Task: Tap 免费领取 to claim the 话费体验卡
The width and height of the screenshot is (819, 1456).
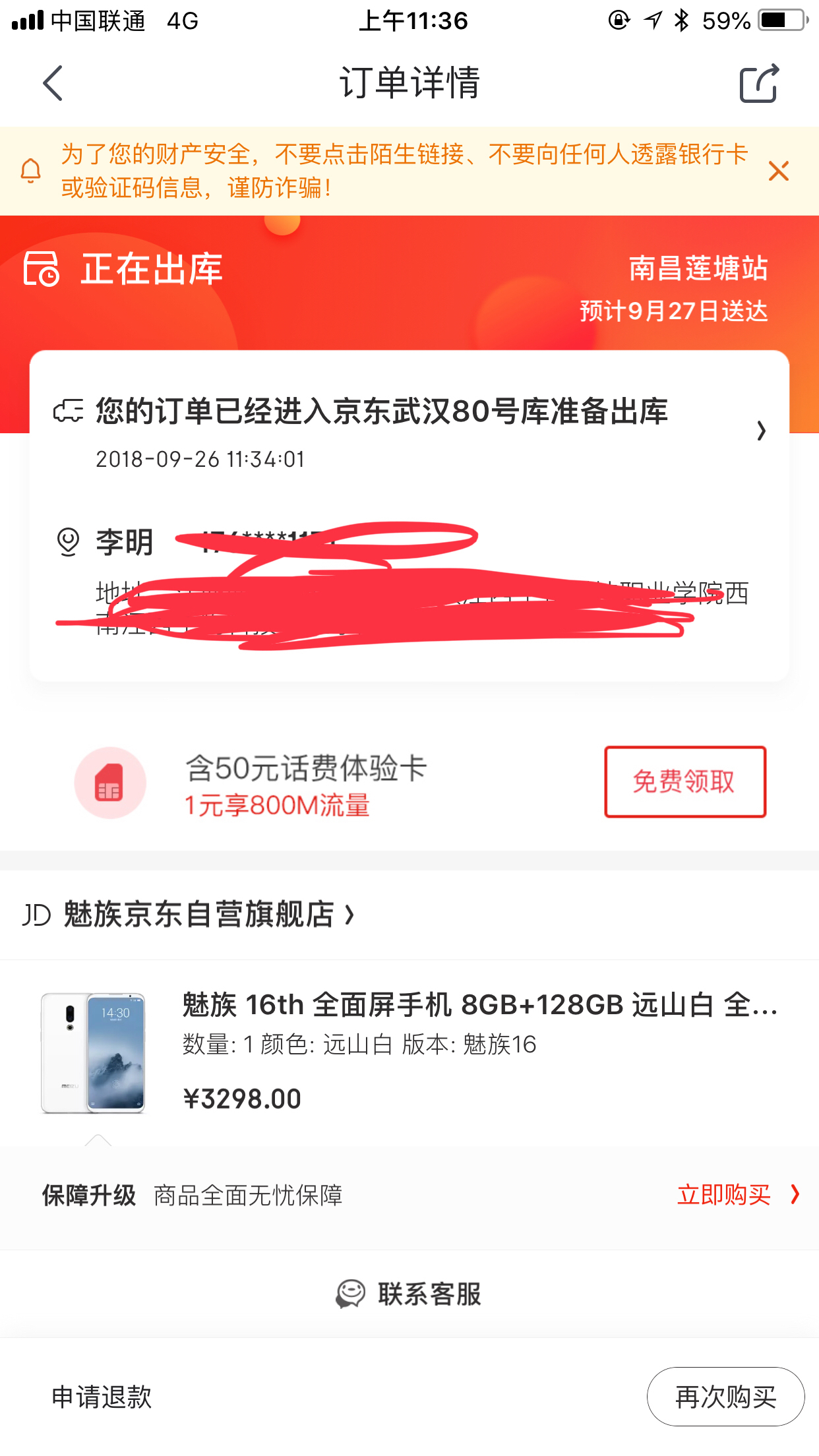Action: click(x=685, y=781)
